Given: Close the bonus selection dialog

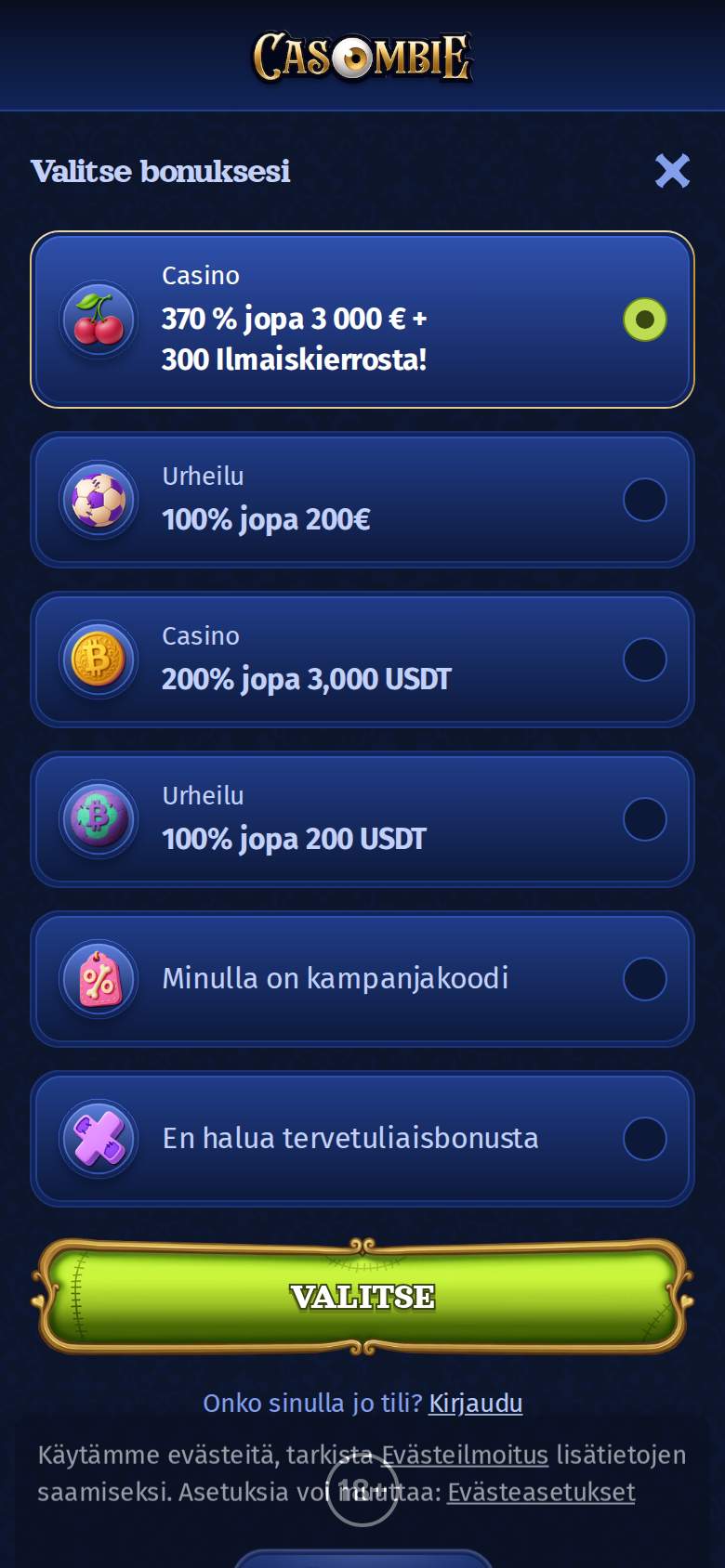Looking at the screenshot, I should pyautogui.click(x=672, y=171).
